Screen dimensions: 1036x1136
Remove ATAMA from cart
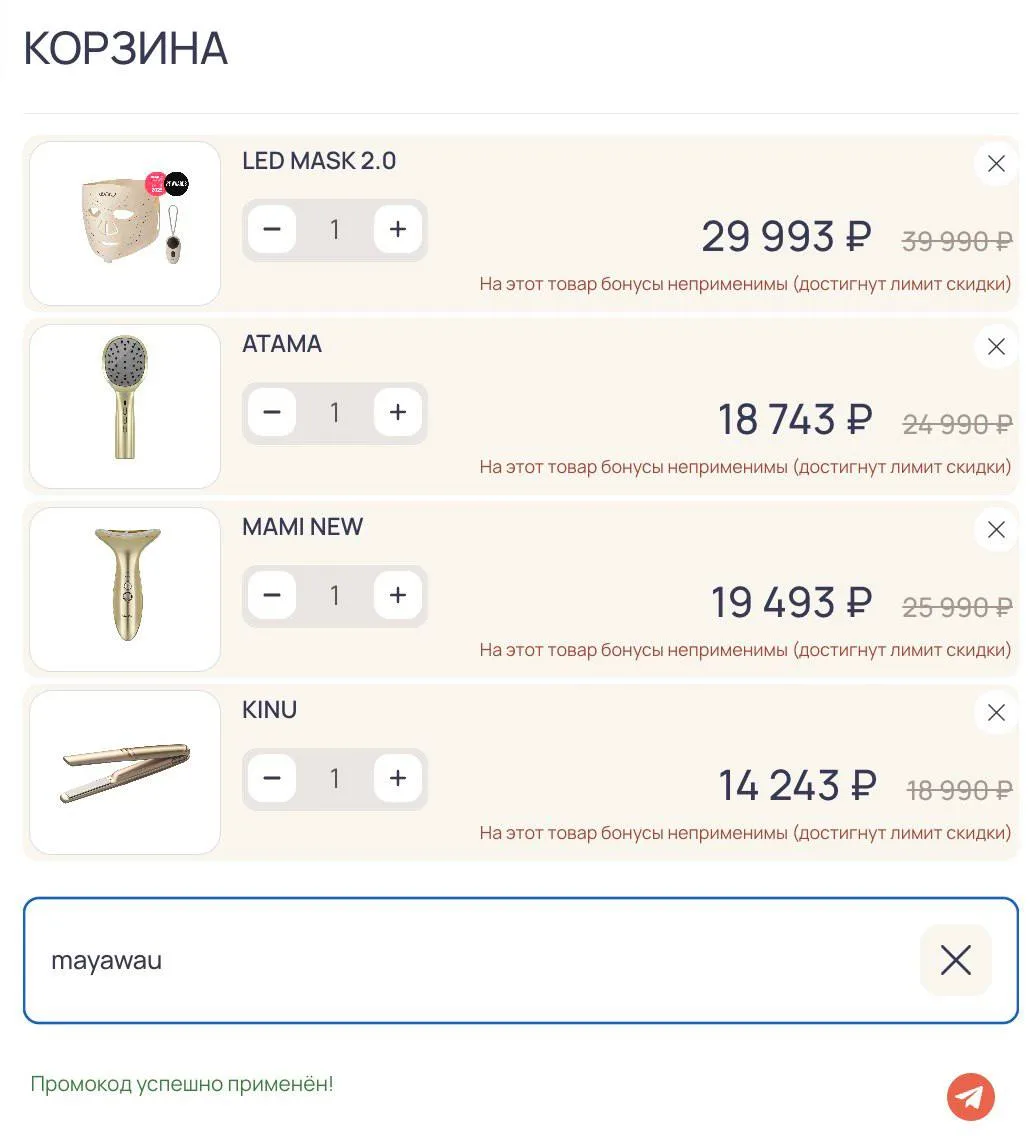pyautogui.click(x=995, y=347)
